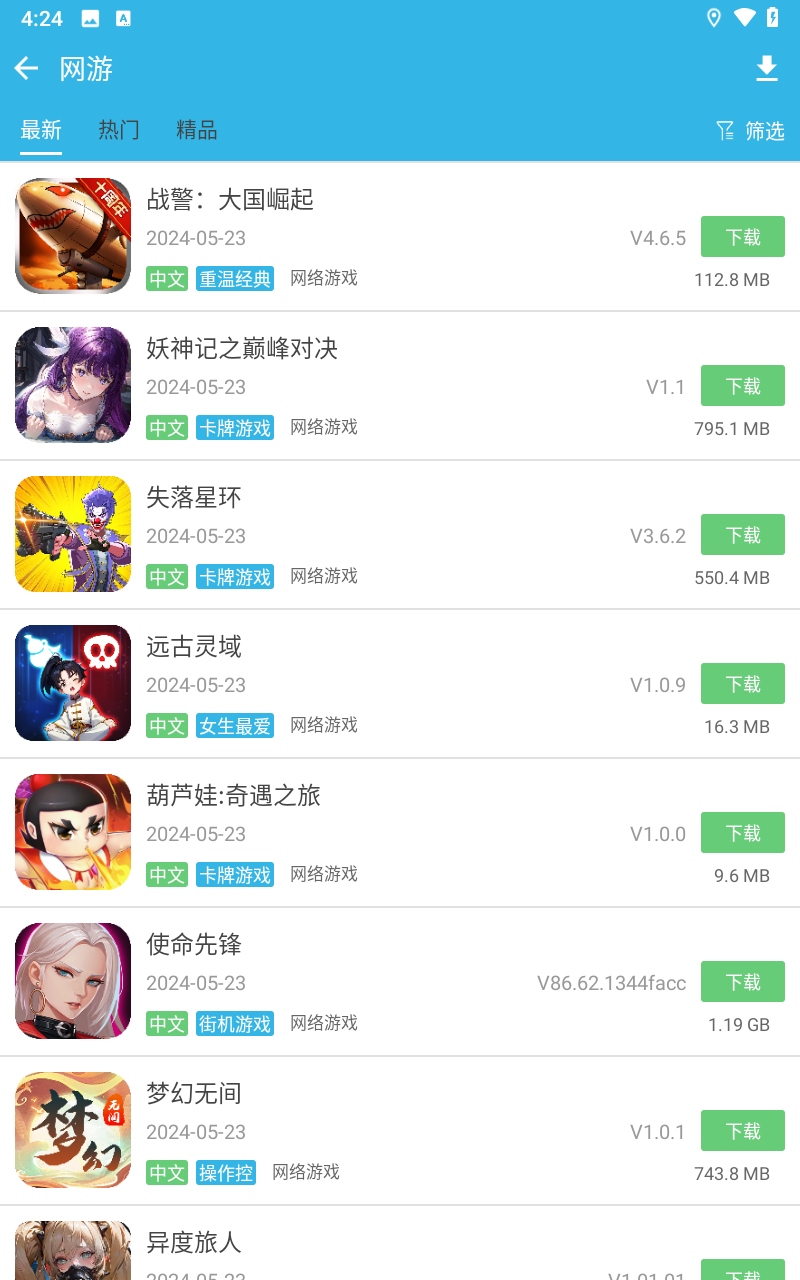Download 使命先锋

(742, 982)
